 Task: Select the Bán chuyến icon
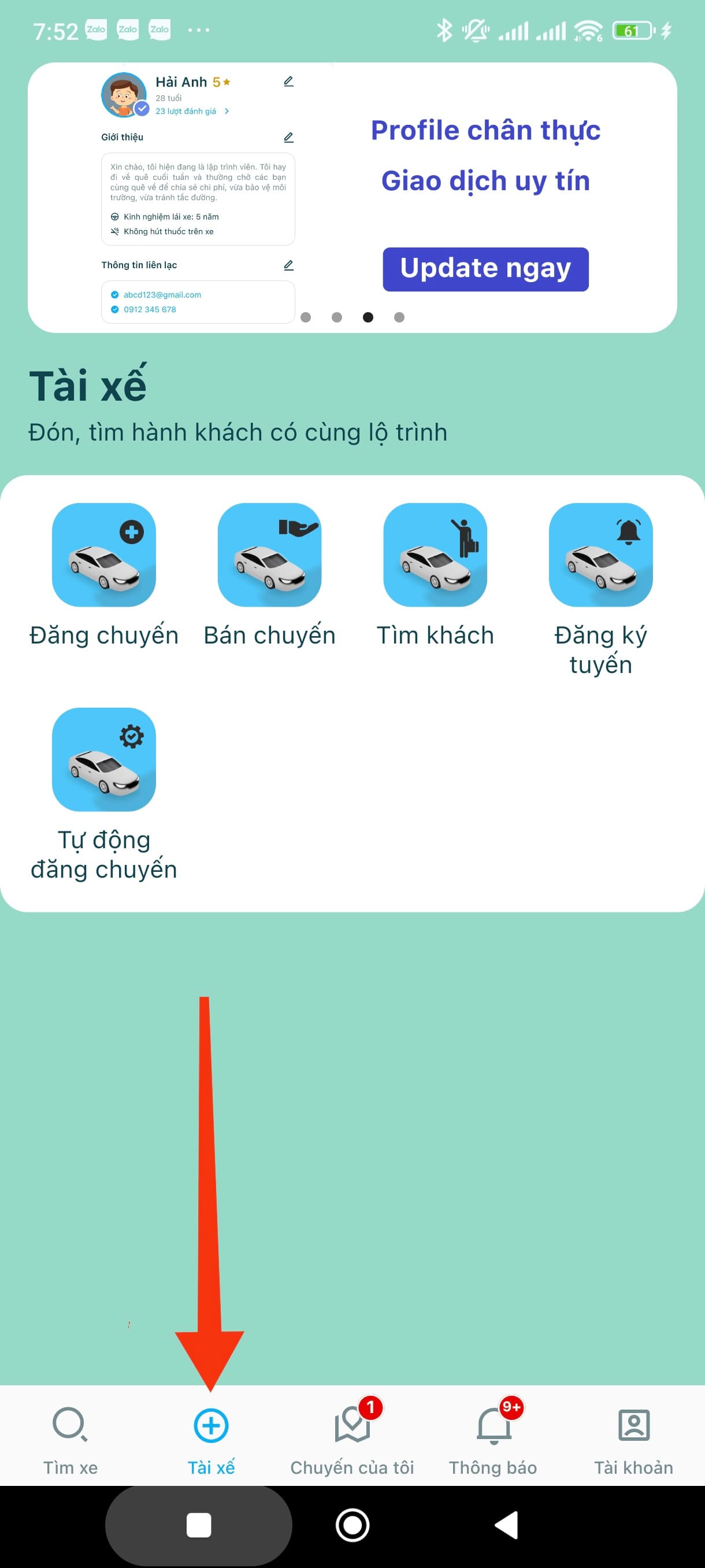point(269,556)
